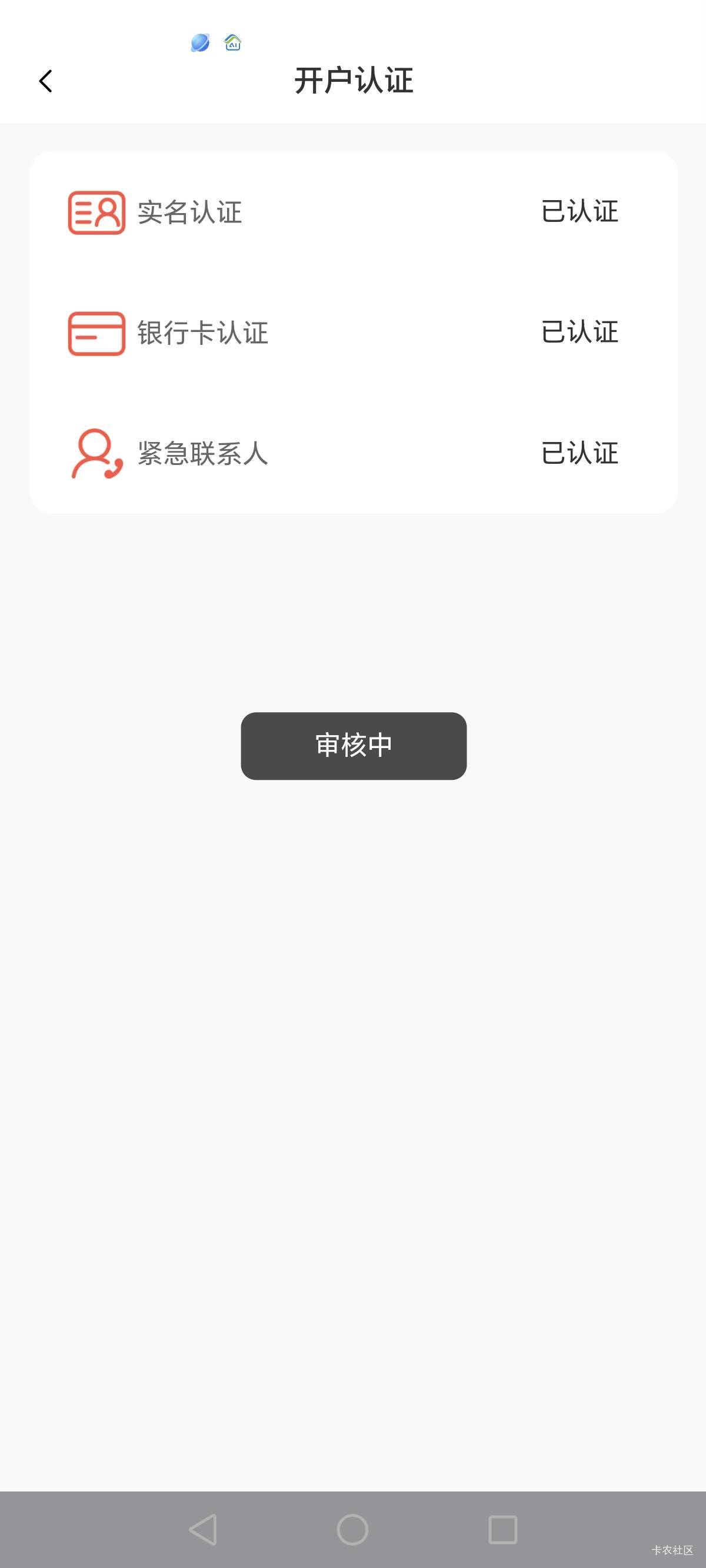
Task: Go back using the header arrow
Action: click(x=46, y=81)
